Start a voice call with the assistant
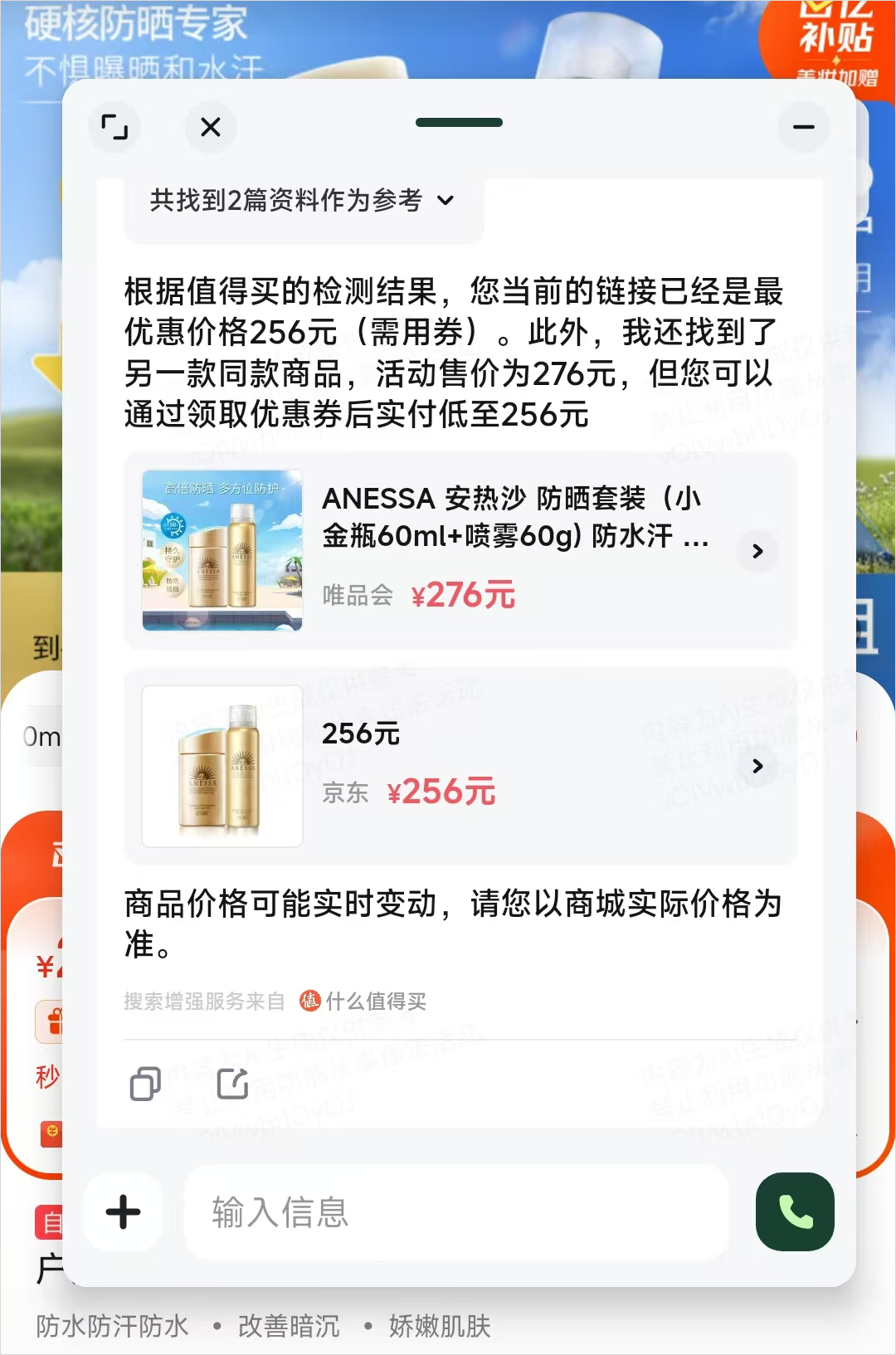The width and height of the screenshot is (896, 1355). click(795, 1211)
